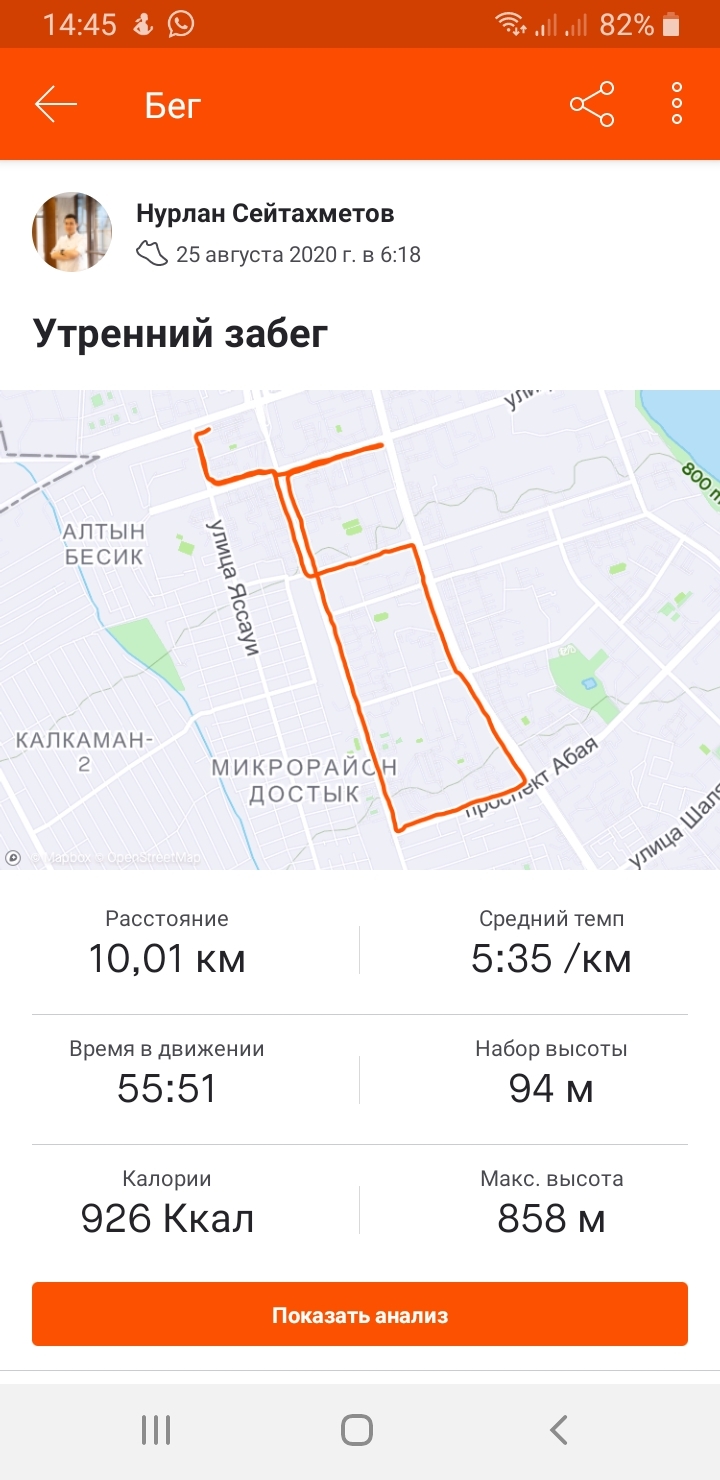This screenshot has width=720, height=1480.
Task: Open Нурлан Сейтахметов's profile photo
Action: [72, 232]
